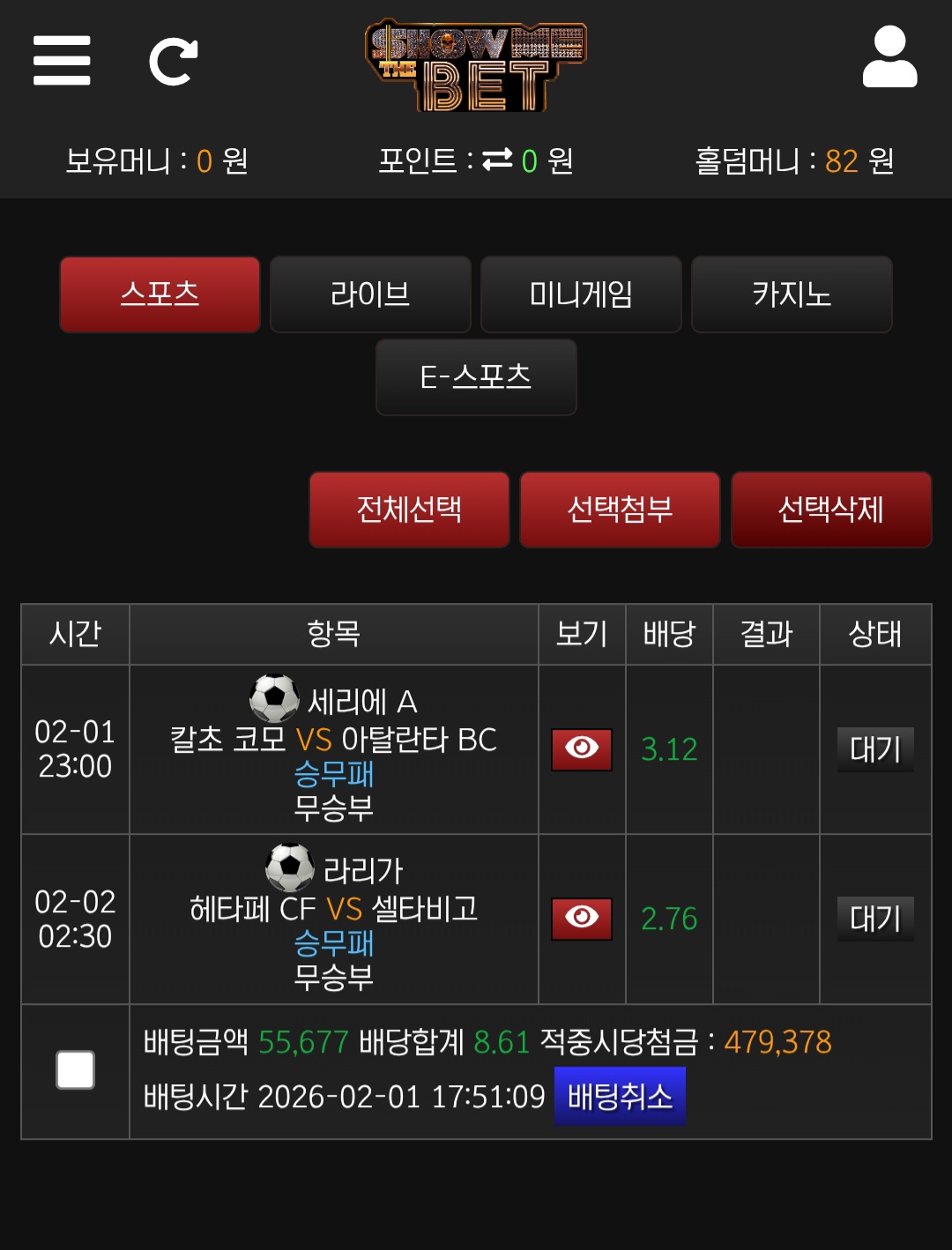Switch to the 미니게임 tab
The image size is (952, 1250).
coord(581,294)
